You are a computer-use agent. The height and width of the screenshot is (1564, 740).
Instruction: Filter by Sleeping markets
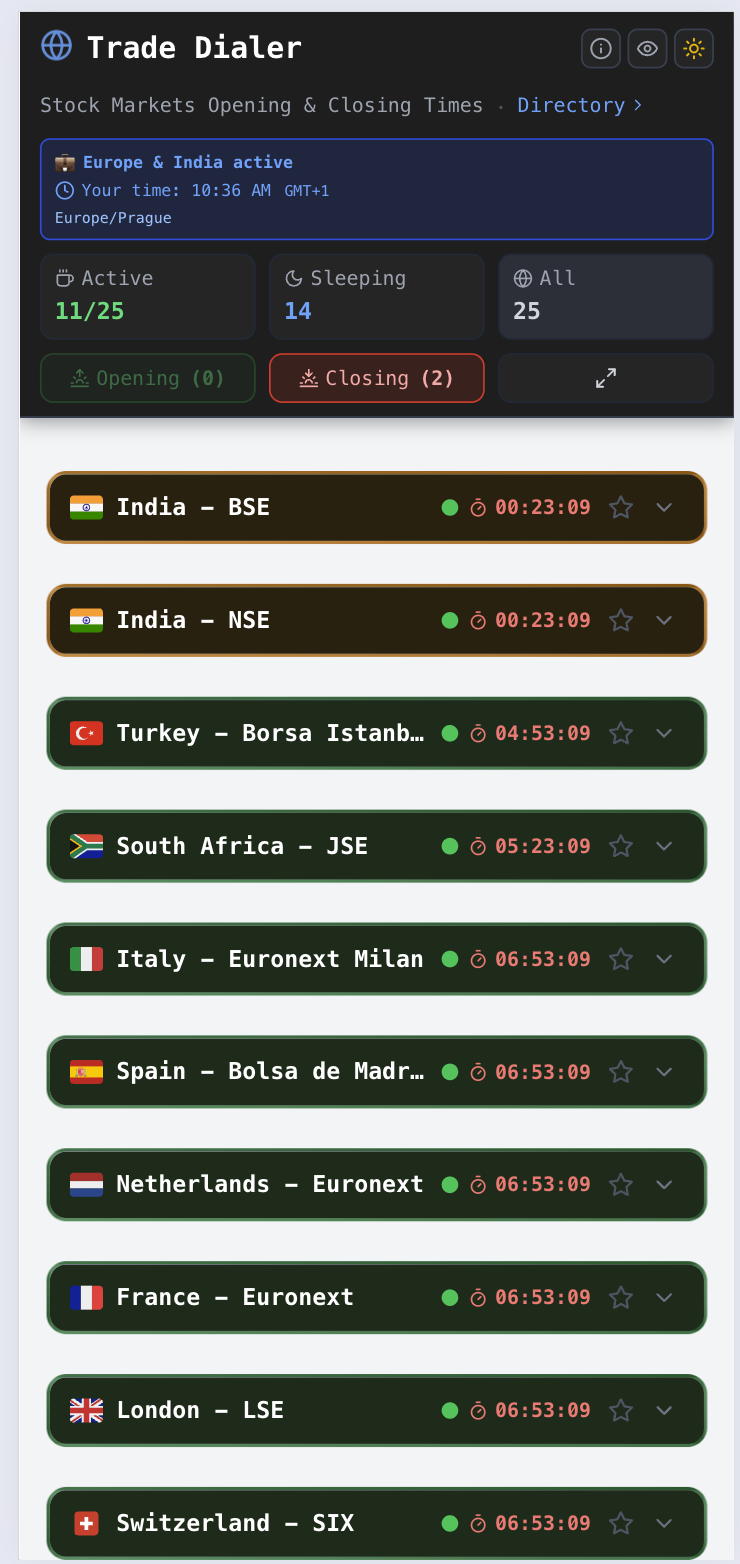coord(376,296)
